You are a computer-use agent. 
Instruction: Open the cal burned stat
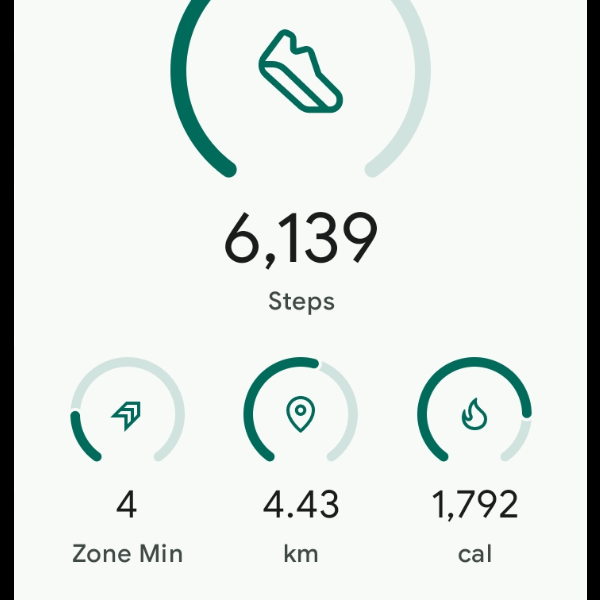pyautogui.click(x=474, y=411)
